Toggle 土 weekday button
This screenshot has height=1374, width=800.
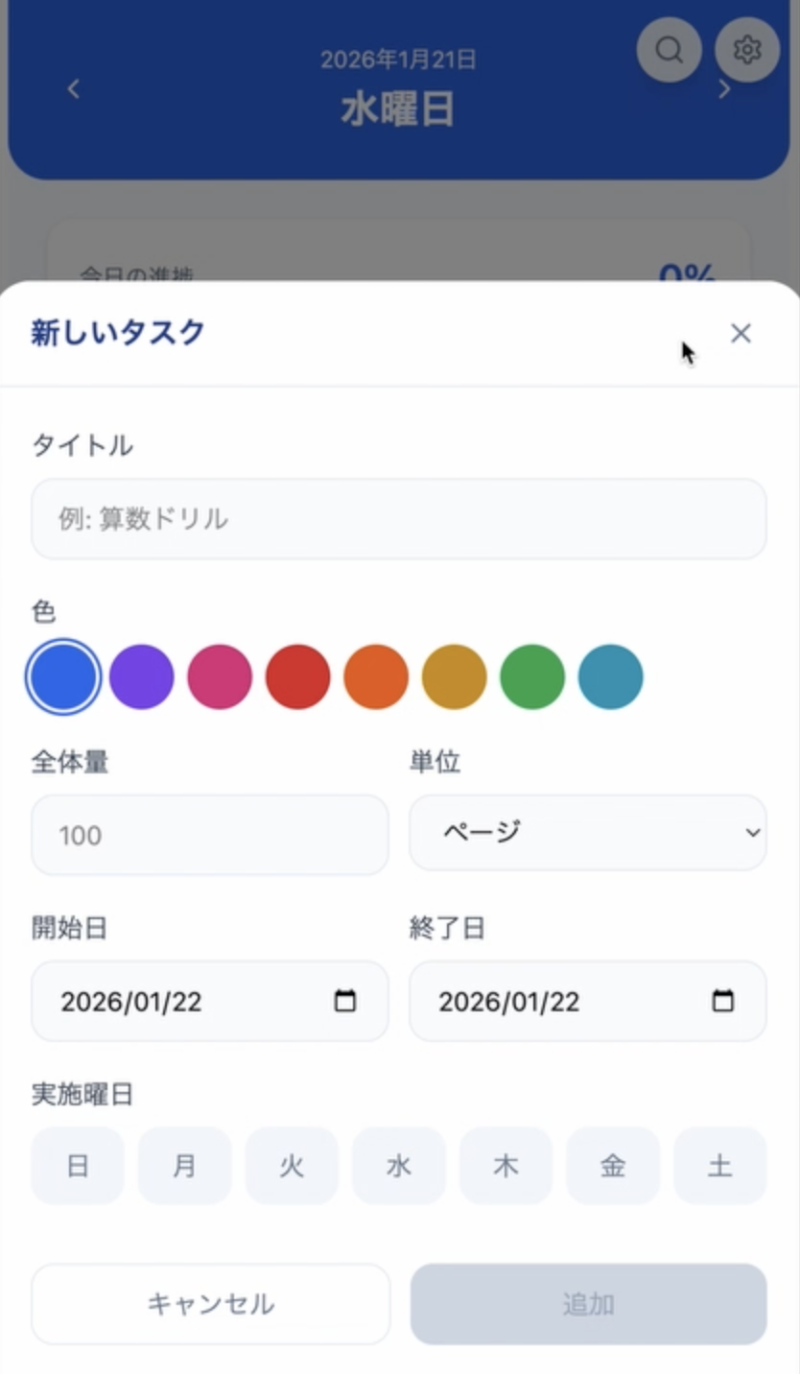click(x=719, y=1165)
